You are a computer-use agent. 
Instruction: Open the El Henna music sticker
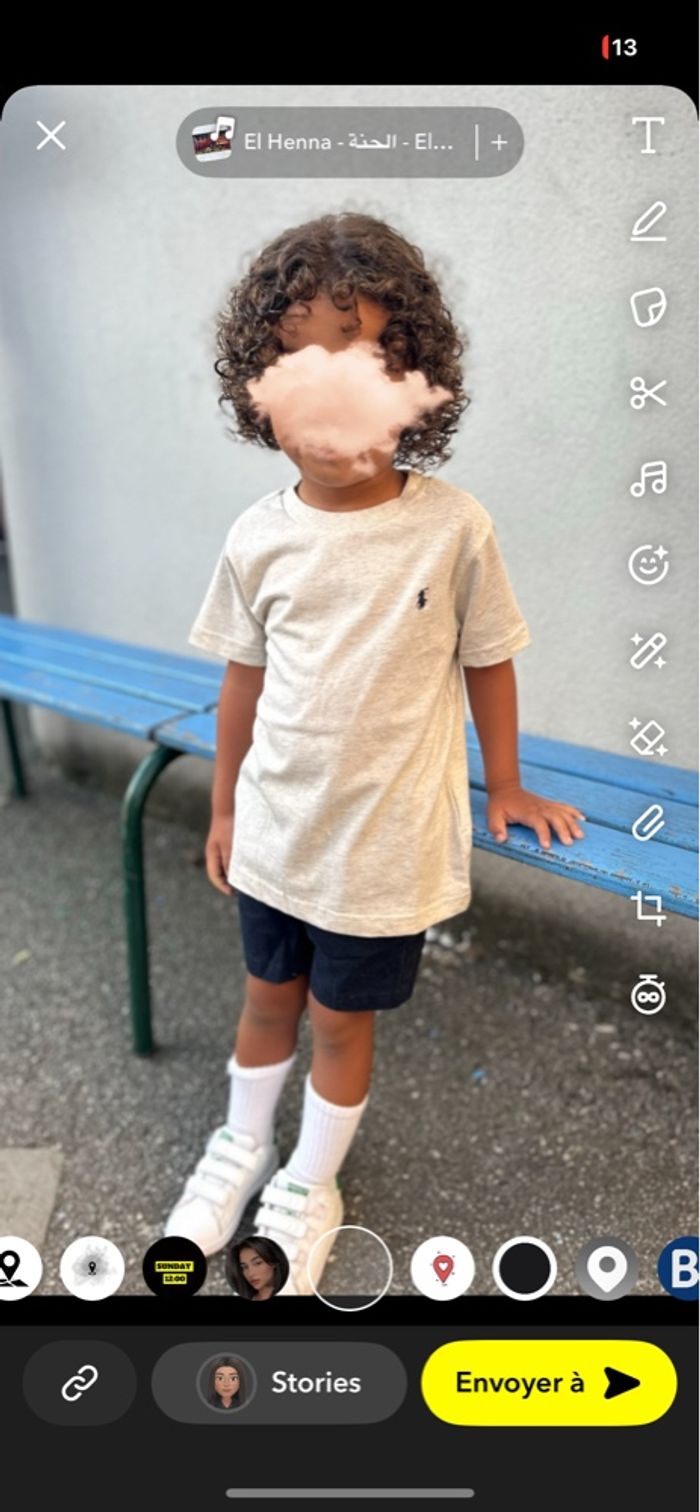click(x=326, y=142)
